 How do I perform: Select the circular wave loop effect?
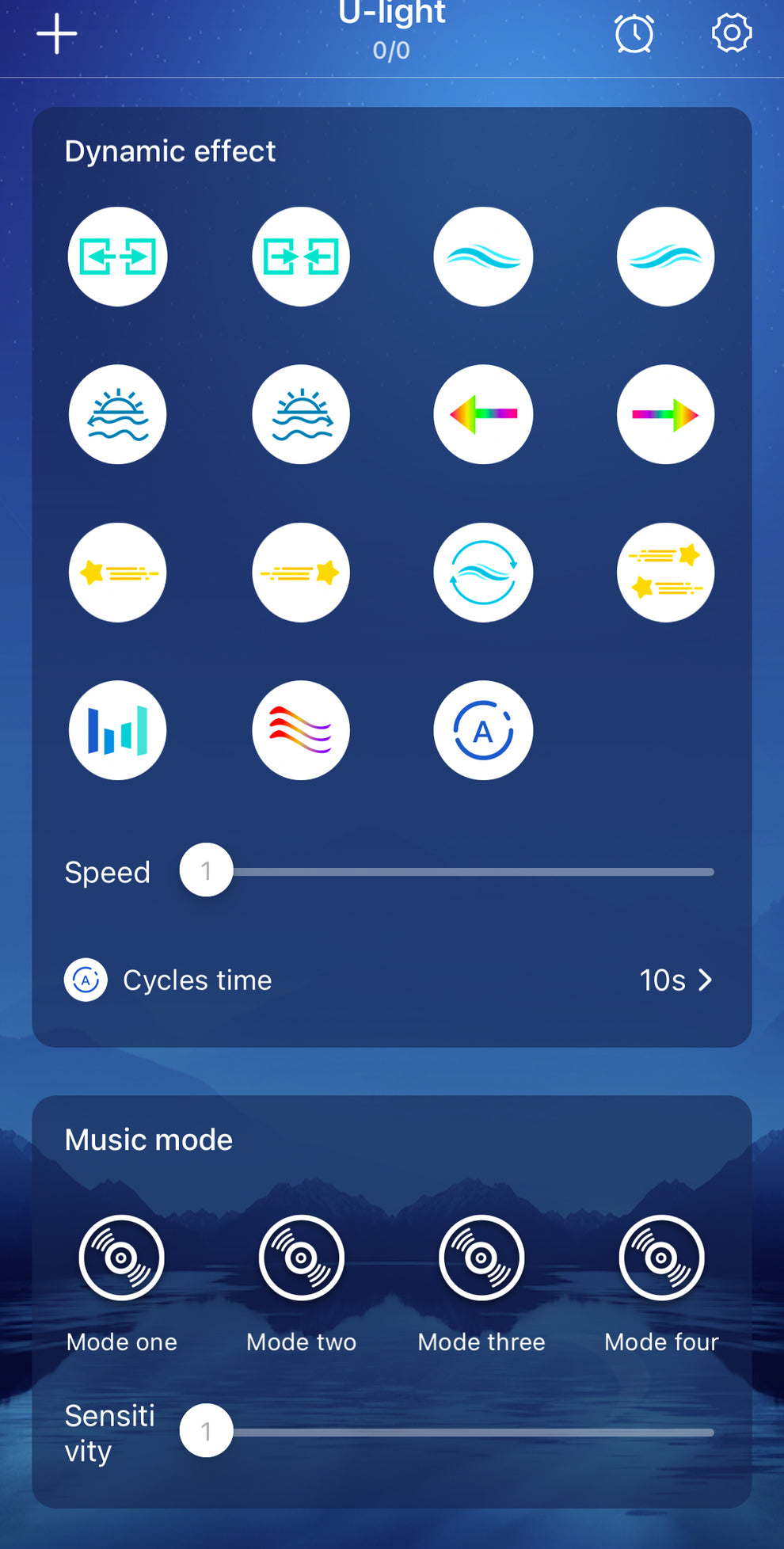click(483, 573)
